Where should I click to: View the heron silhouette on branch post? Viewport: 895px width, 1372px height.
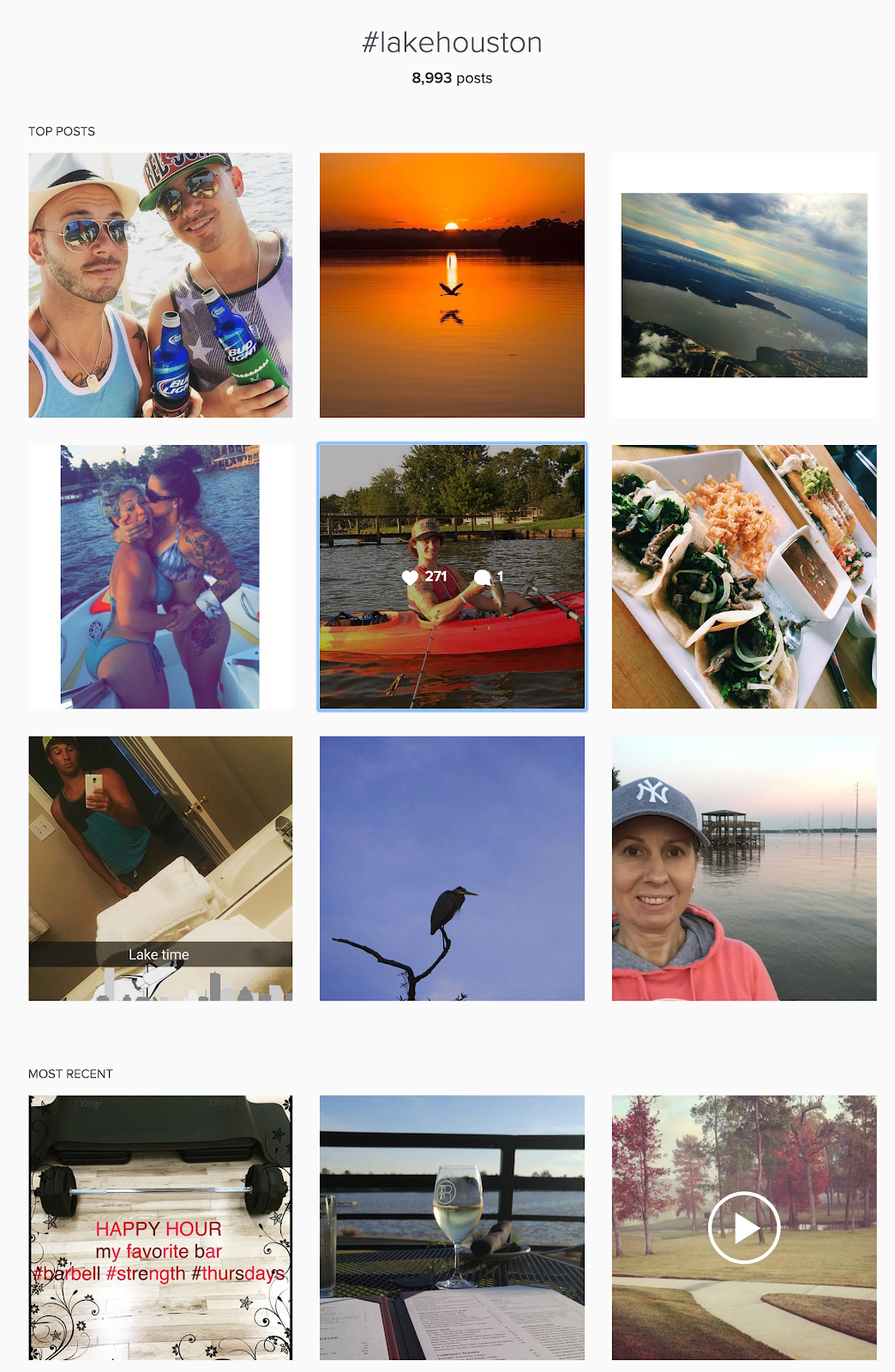(x=452, y=868)
